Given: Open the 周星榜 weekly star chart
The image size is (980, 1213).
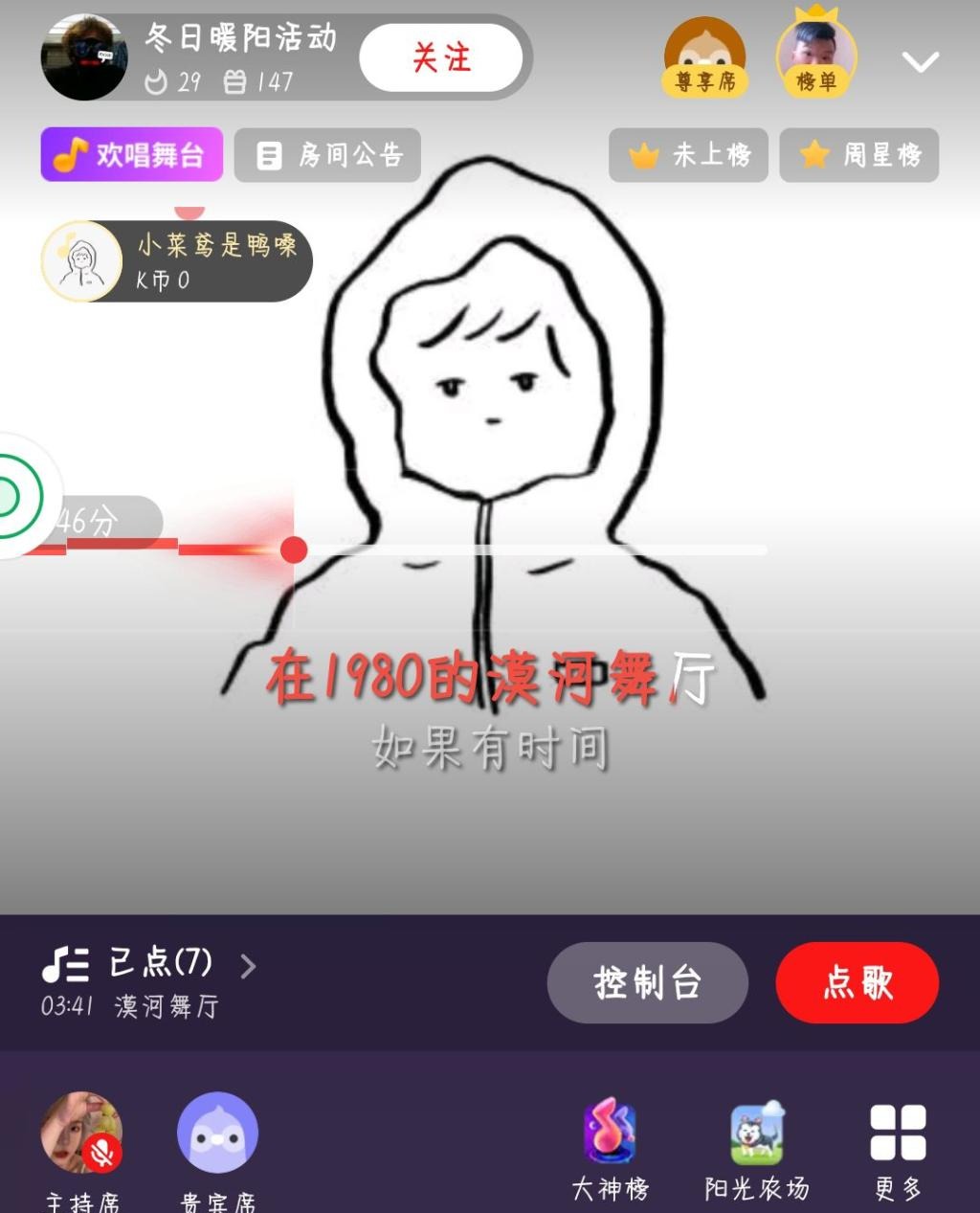Looking at the screenshot, I should [858, 154].
